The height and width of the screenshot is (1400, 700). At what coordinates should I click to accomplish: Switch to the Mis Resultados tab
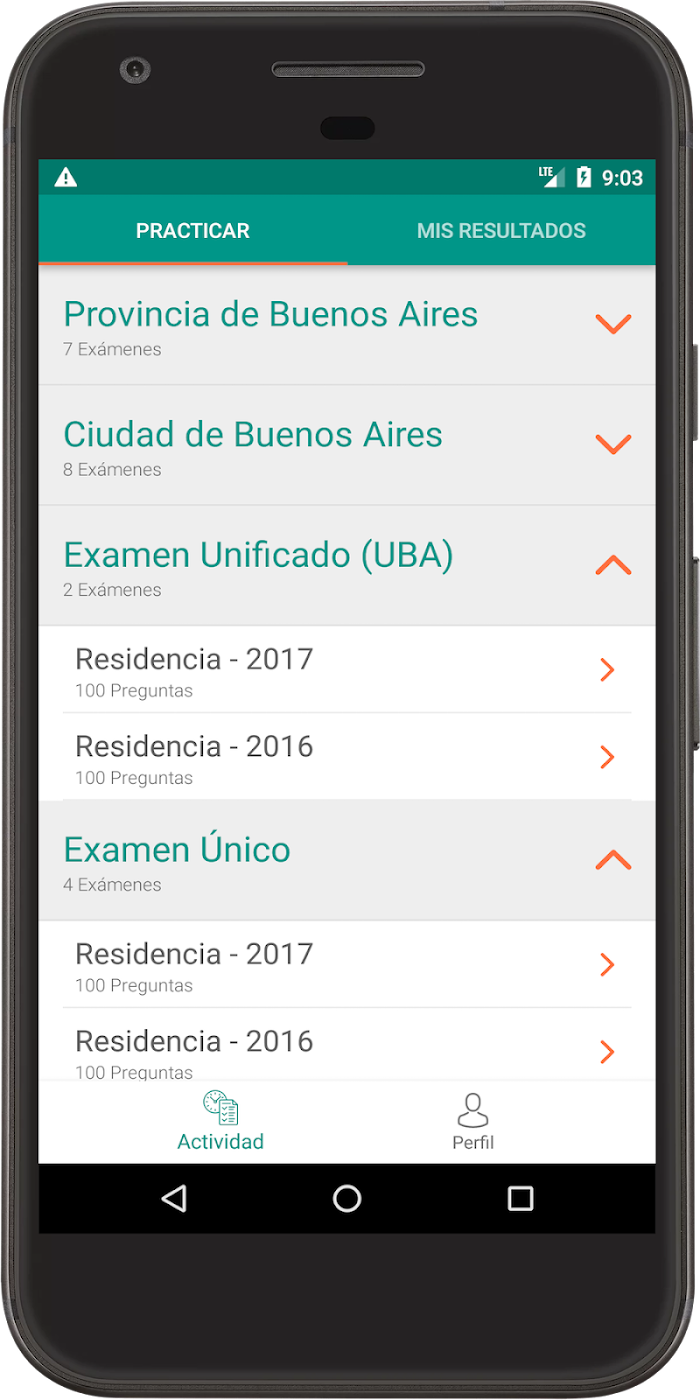click(x=501, y=231)
